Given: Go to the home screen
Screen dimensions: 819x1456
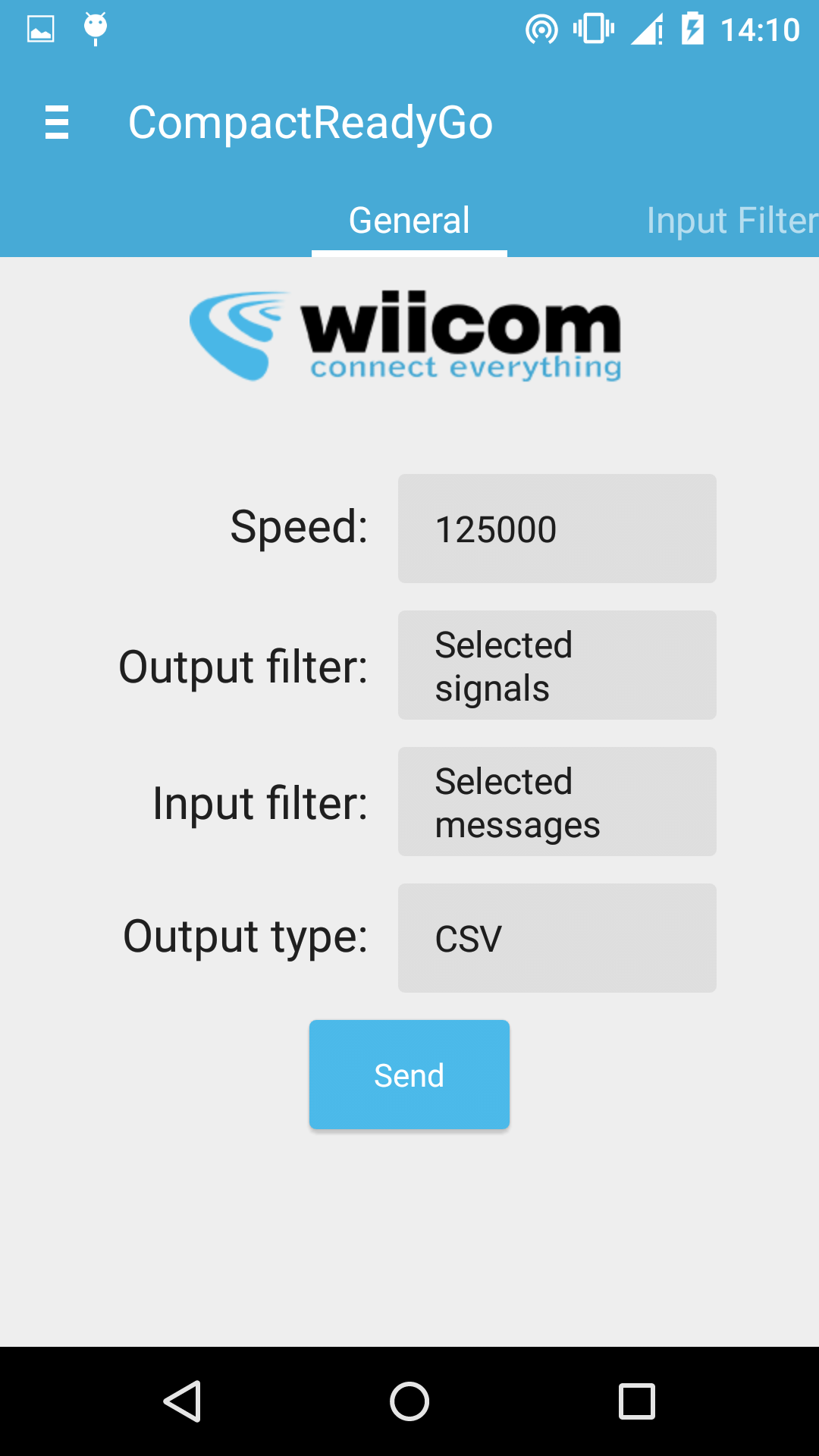Looking at the screenshot, I should click(409, 1401).
